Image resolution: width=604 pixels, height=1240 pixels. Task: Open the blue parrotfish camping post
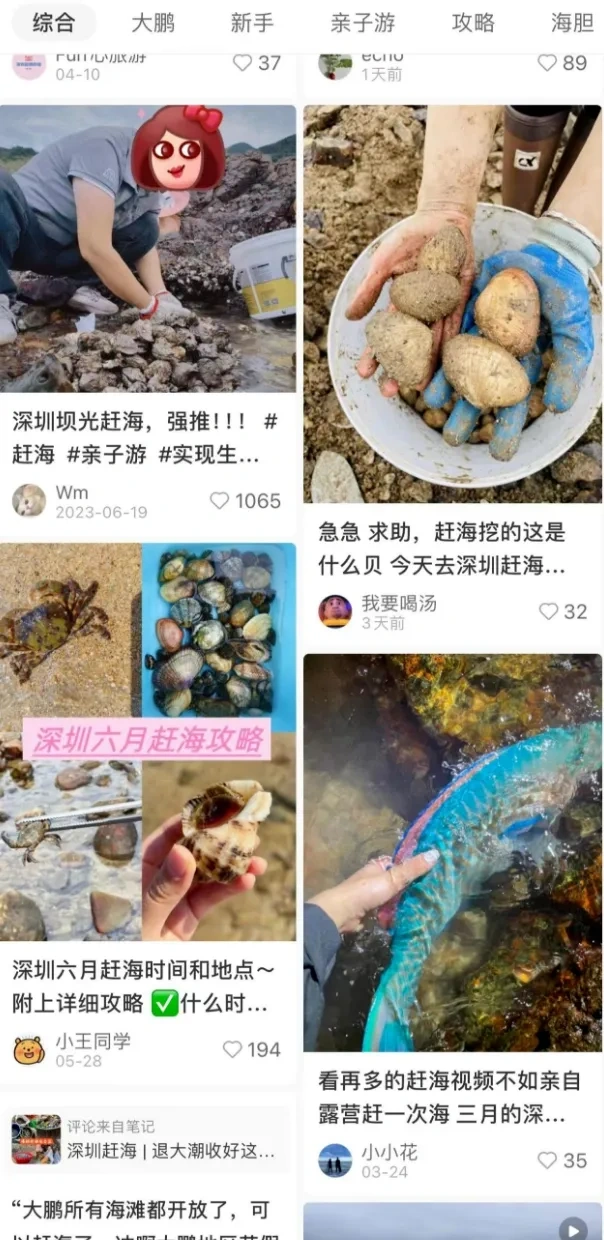pyautogui.click(x=452, y=852)
